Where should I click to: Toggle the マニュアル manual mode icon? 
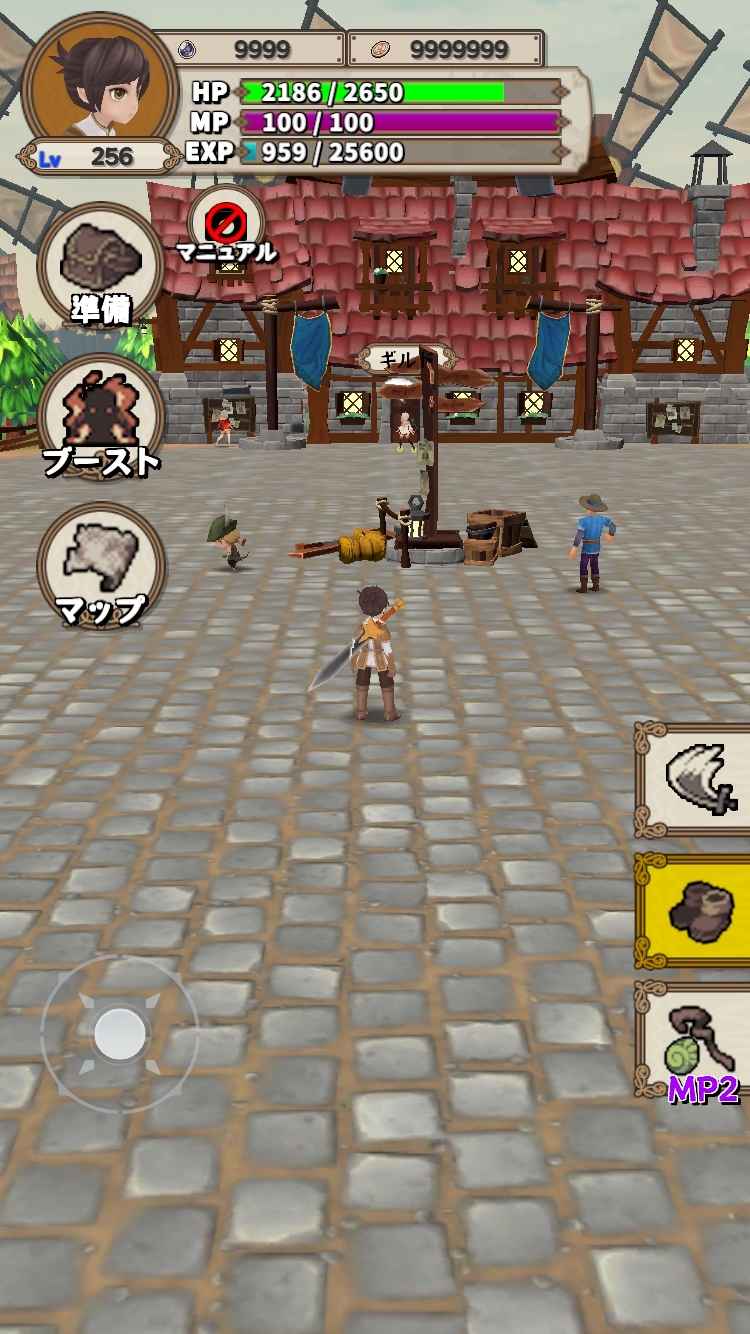226,226
